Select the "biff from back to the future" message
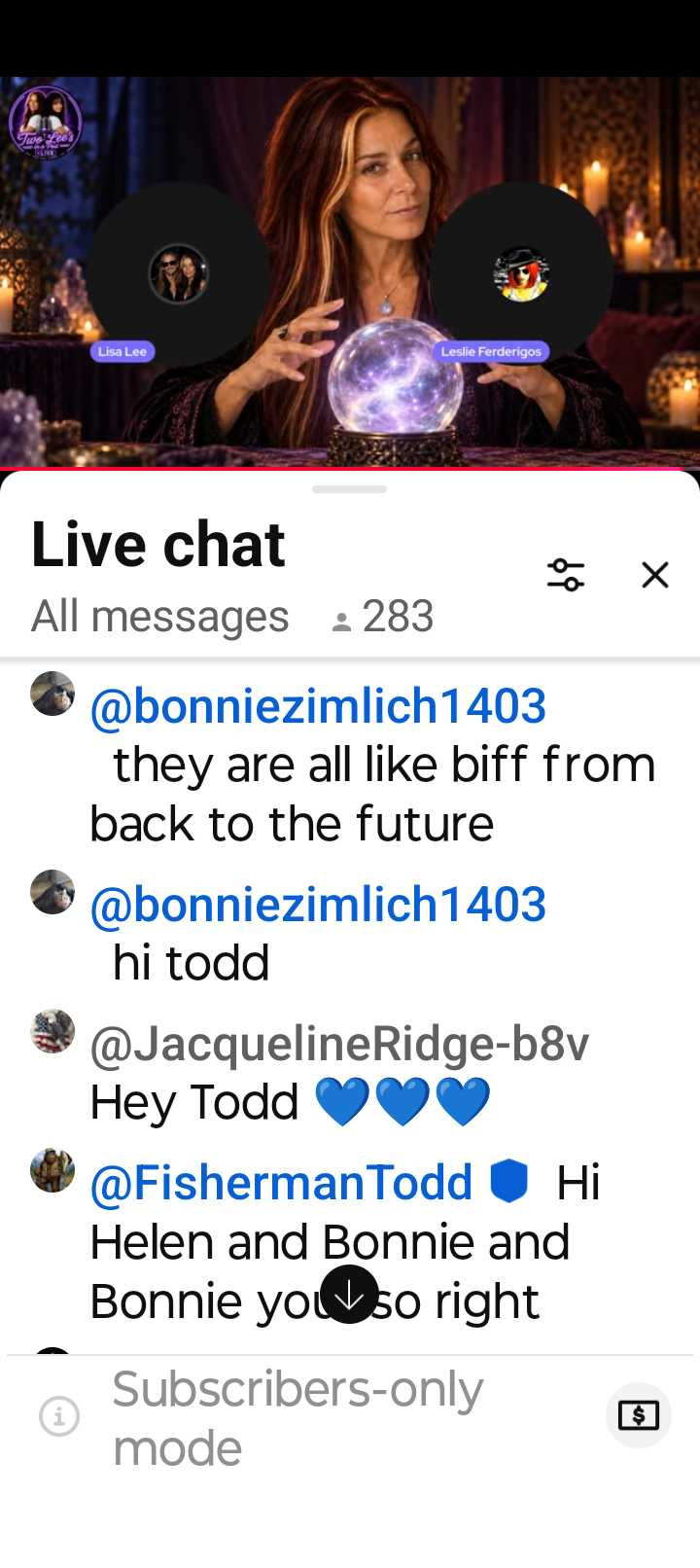The height and width of the screenshot is (1568, 700). pyautogui.click(x=350, y=764)
